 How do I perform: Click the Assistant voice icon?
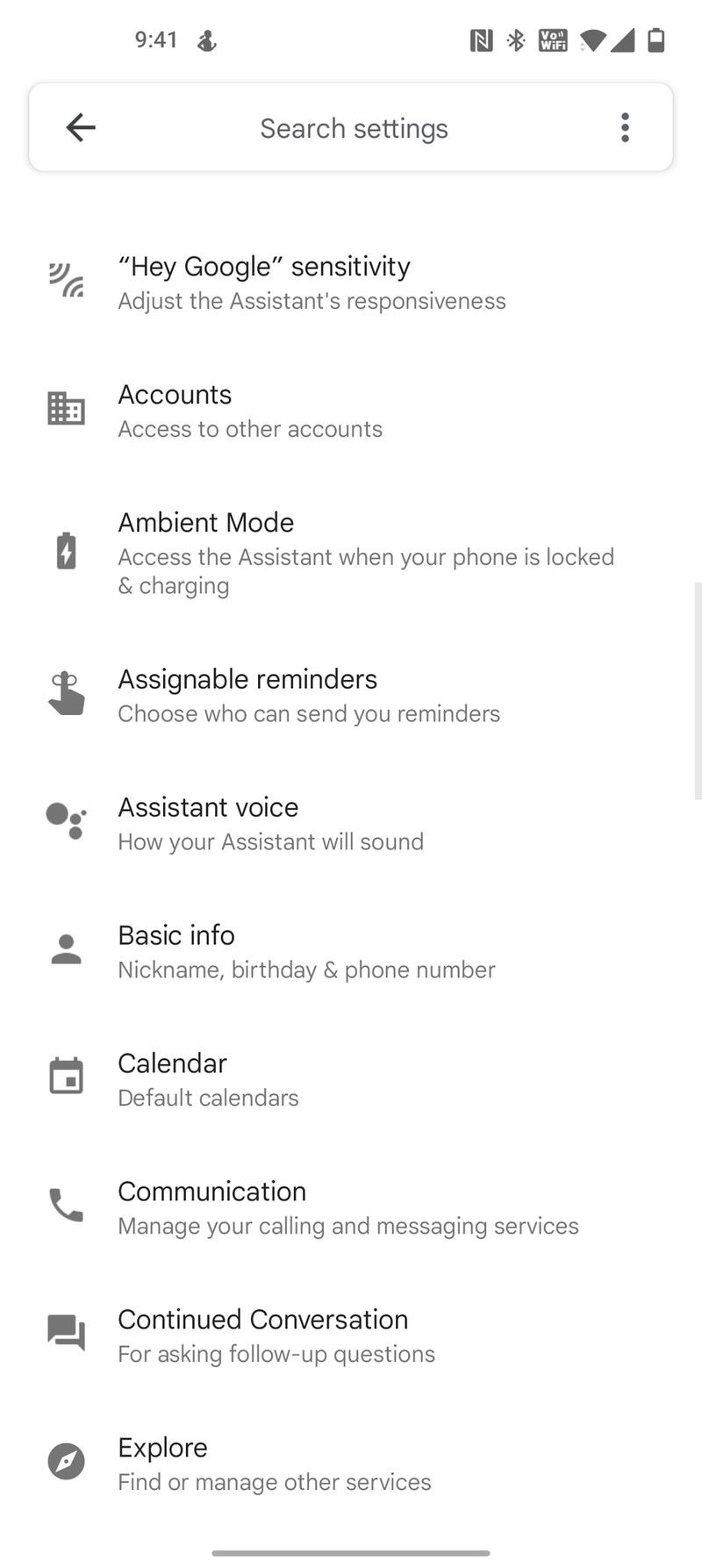[x=66, y=822]
